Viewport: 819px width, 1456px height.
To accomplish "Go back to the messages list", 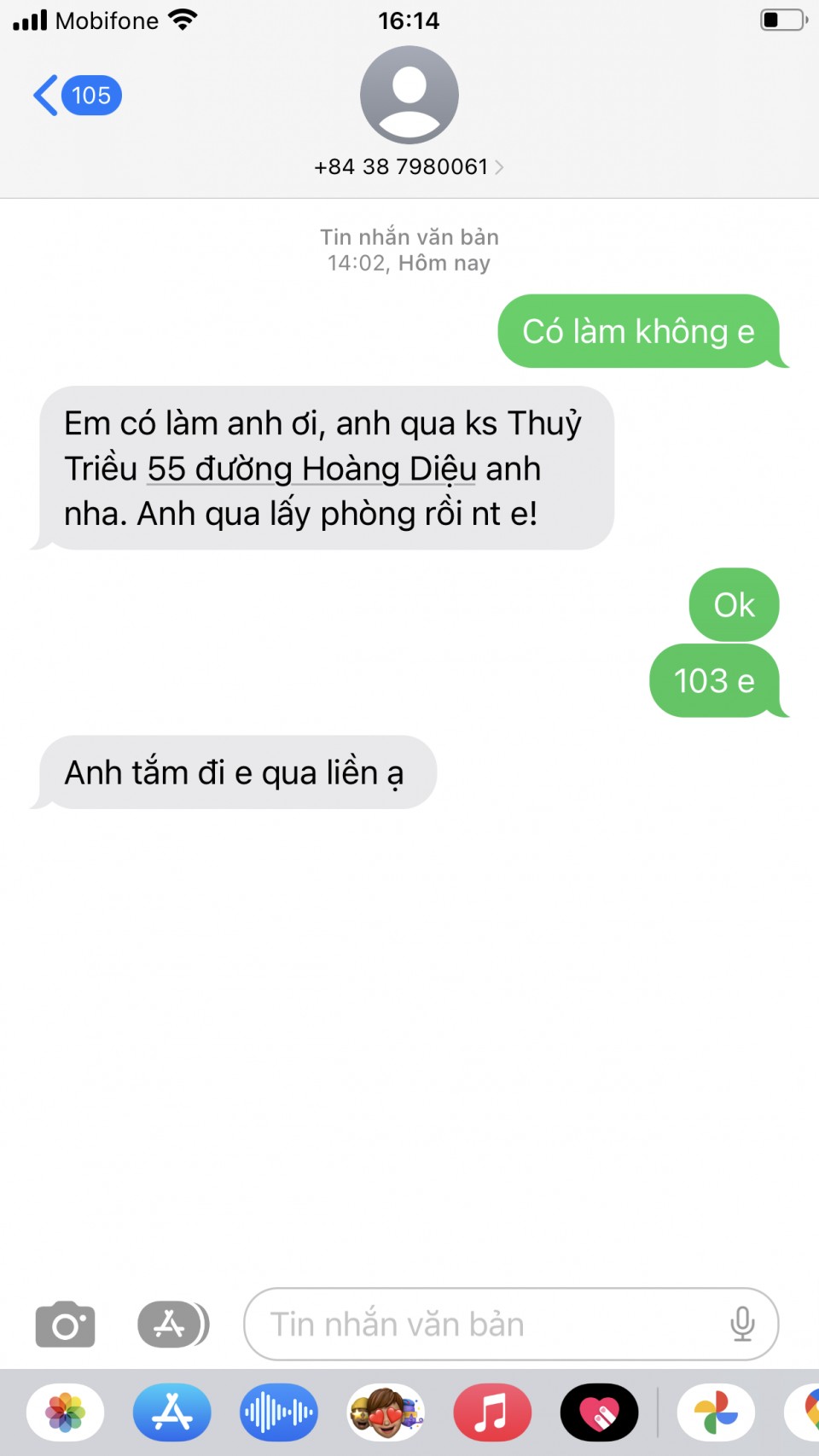I will [75, 96].
